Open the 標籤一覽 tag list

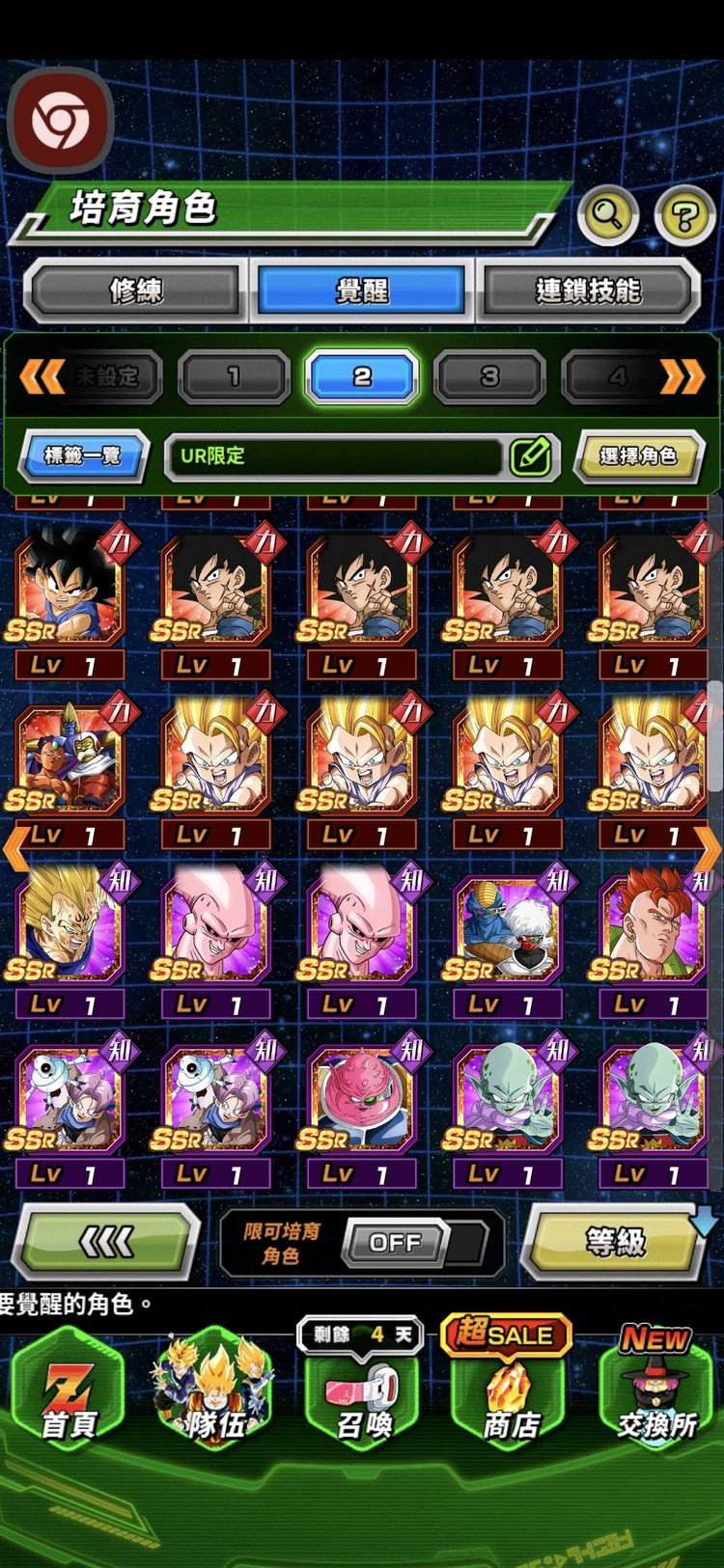[83, 455]
